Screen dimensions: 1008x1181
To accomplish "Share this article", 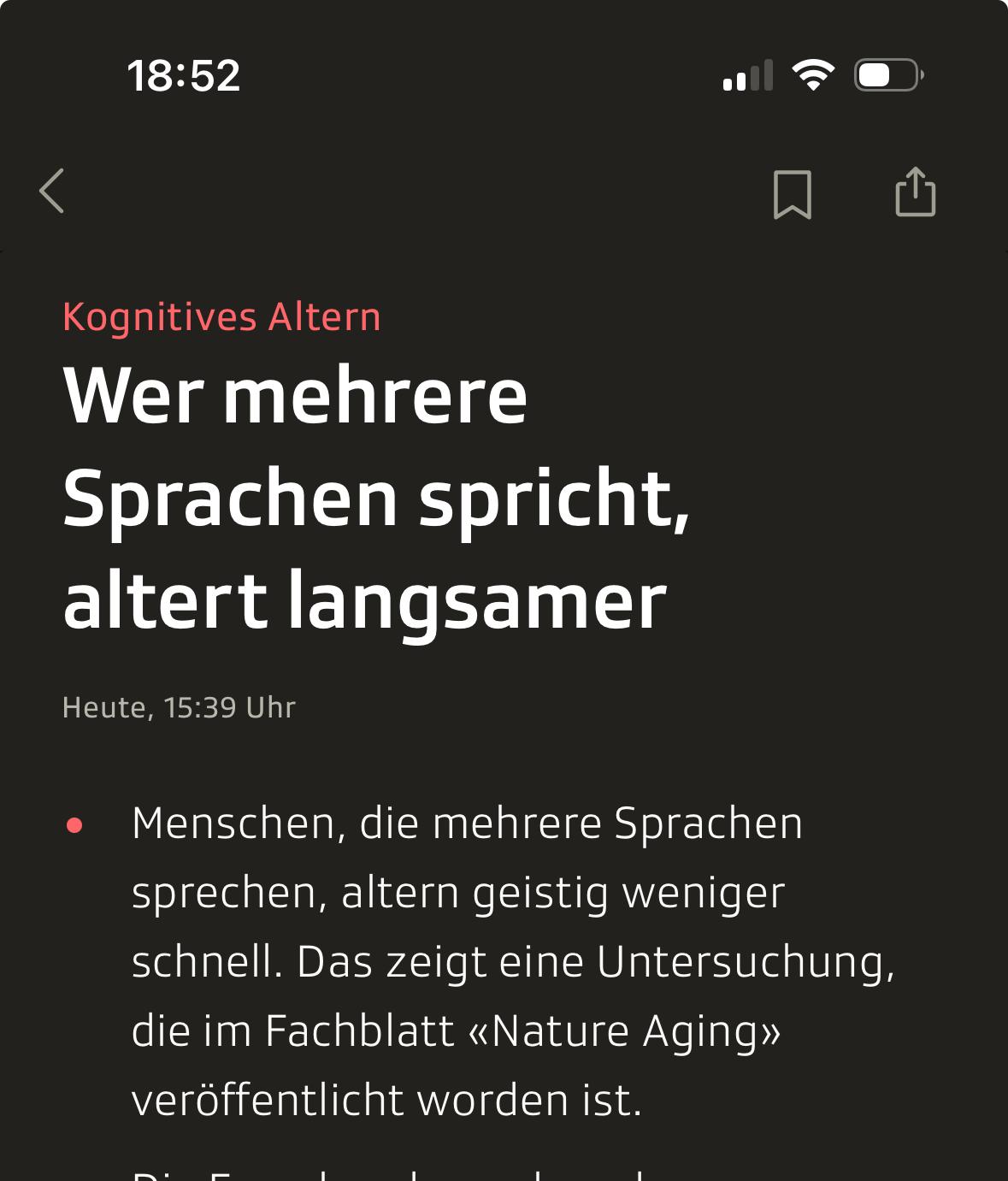I will pyautogui.click(x=915, y=192).
